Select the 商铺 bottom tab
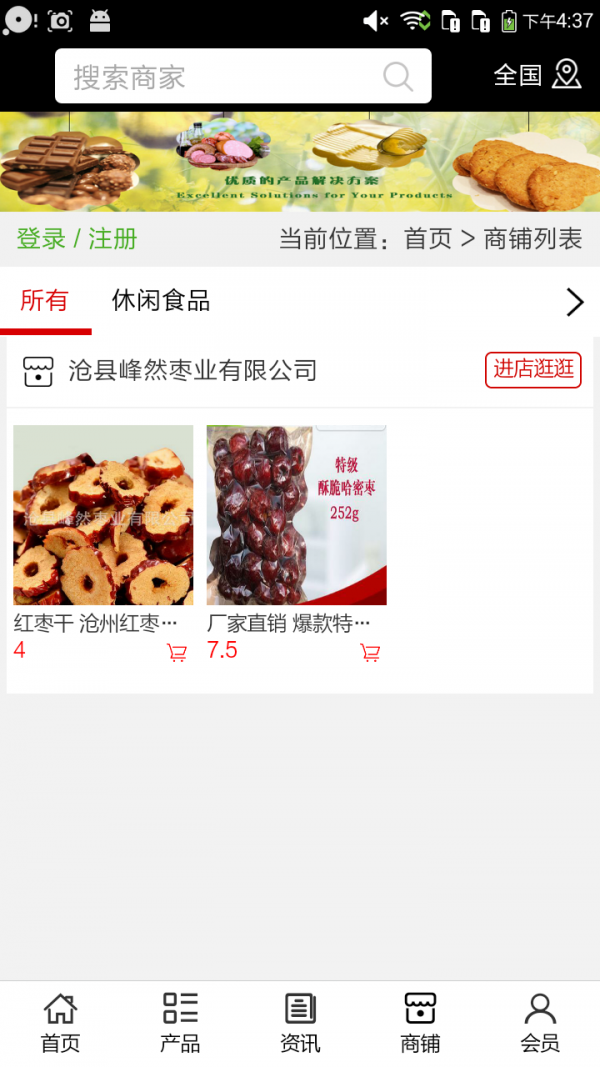Screen dimensions: 600x1067 420,1023
